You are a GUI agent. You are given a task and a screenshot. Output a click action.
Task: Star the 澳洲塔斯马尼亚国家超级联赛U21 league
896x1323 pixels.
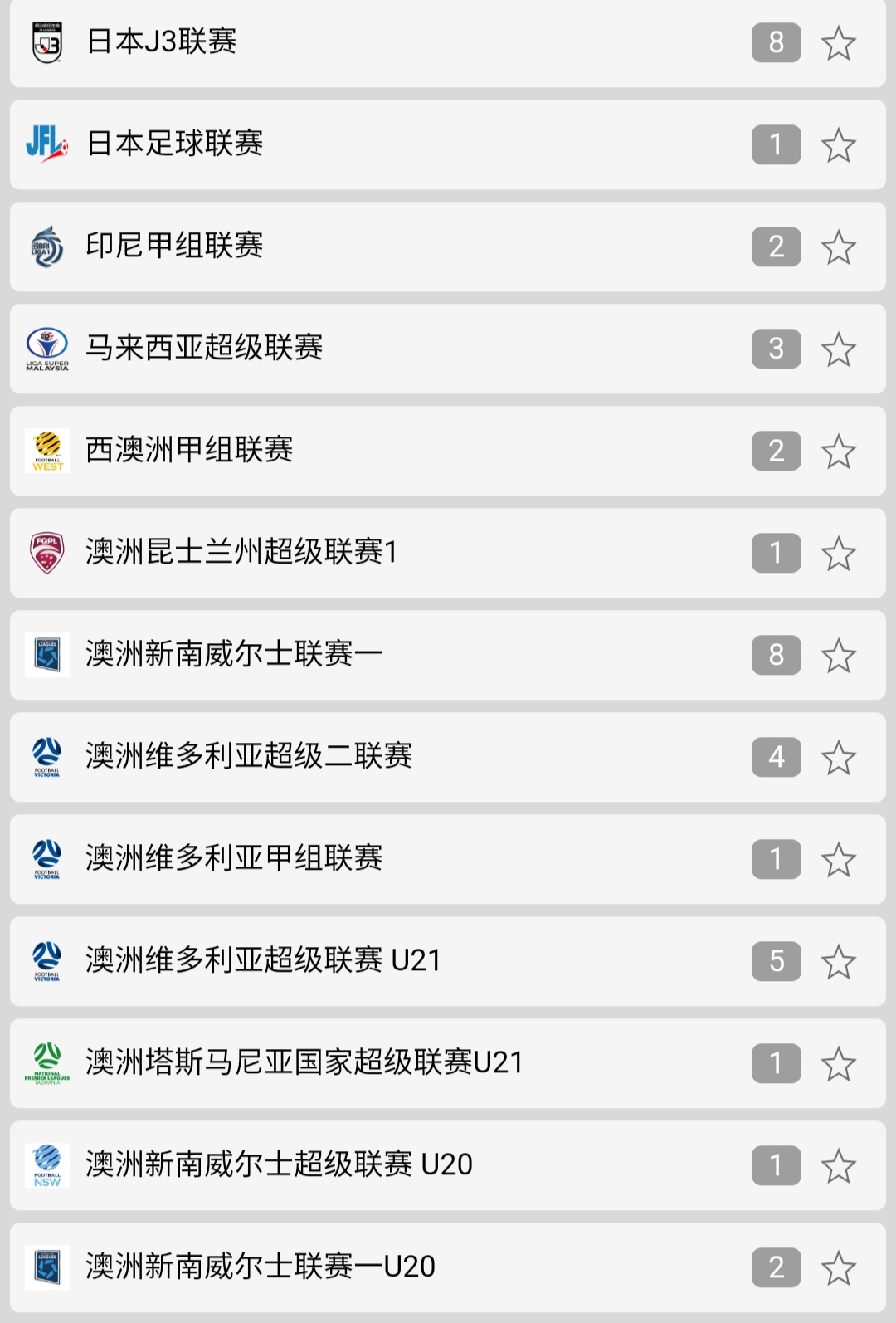click(838, 1064)
